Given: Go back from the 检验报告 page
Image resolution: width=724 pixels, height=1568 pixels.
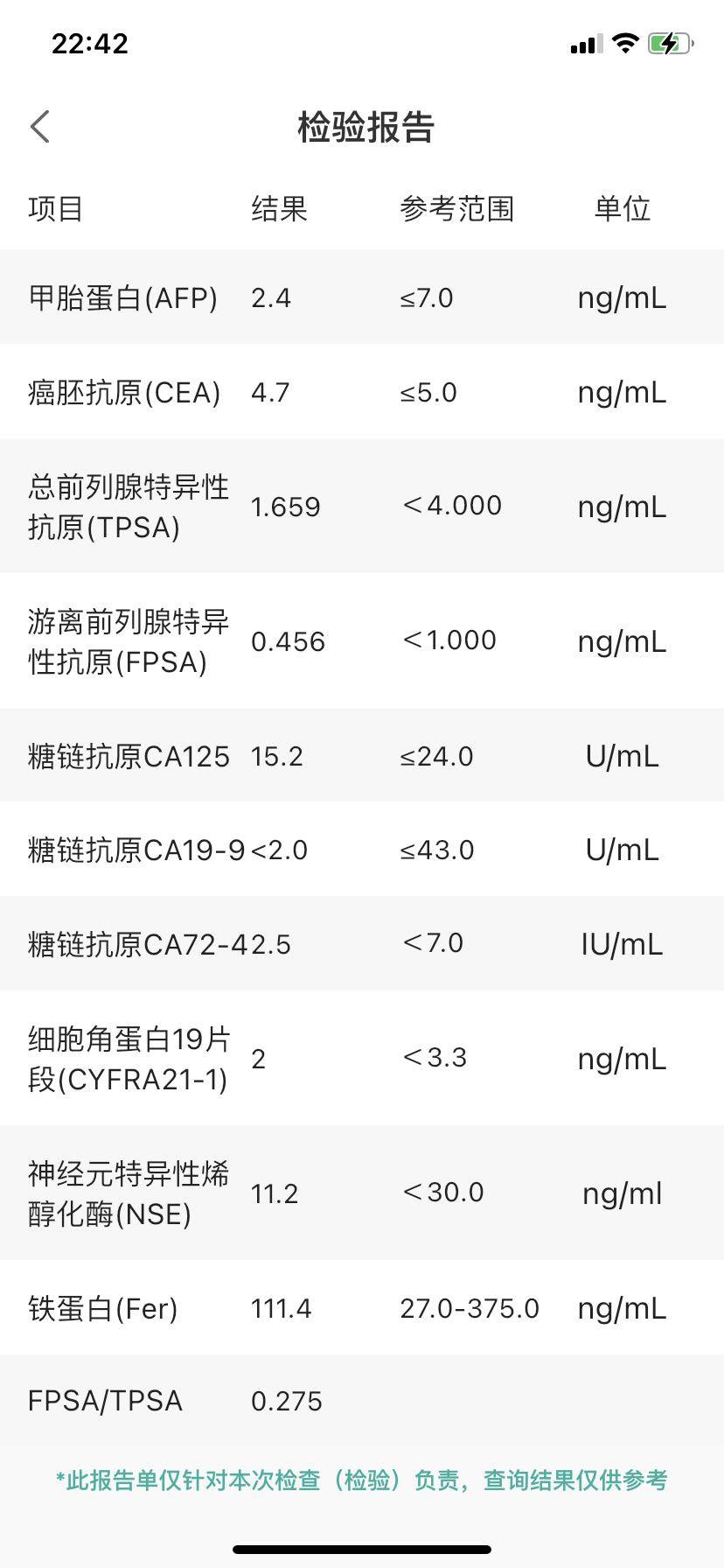Looking at the screenshot, I should coord(40,127).
